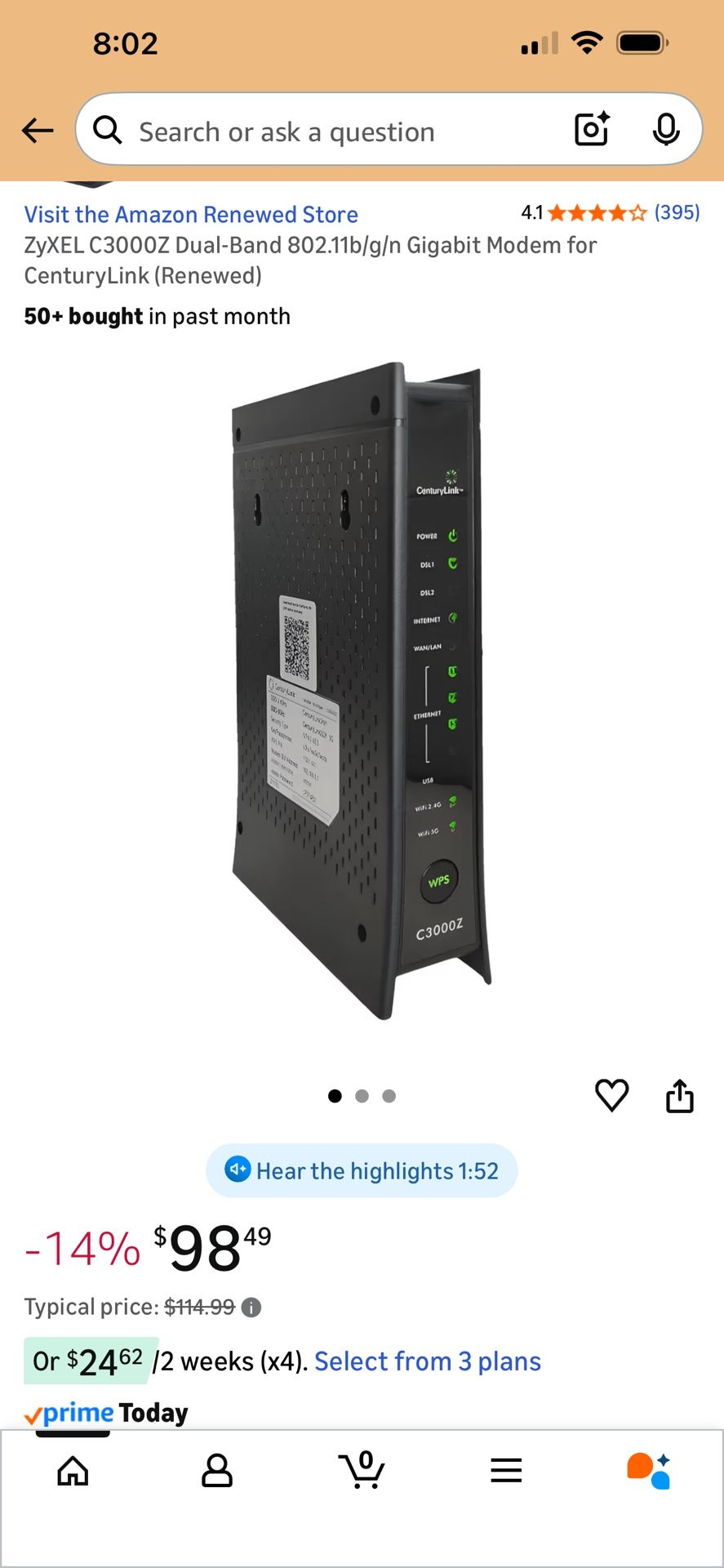This screenshot has height=1568, width=724.
Task: Open the 395 customer ratings
Action: 677,212
